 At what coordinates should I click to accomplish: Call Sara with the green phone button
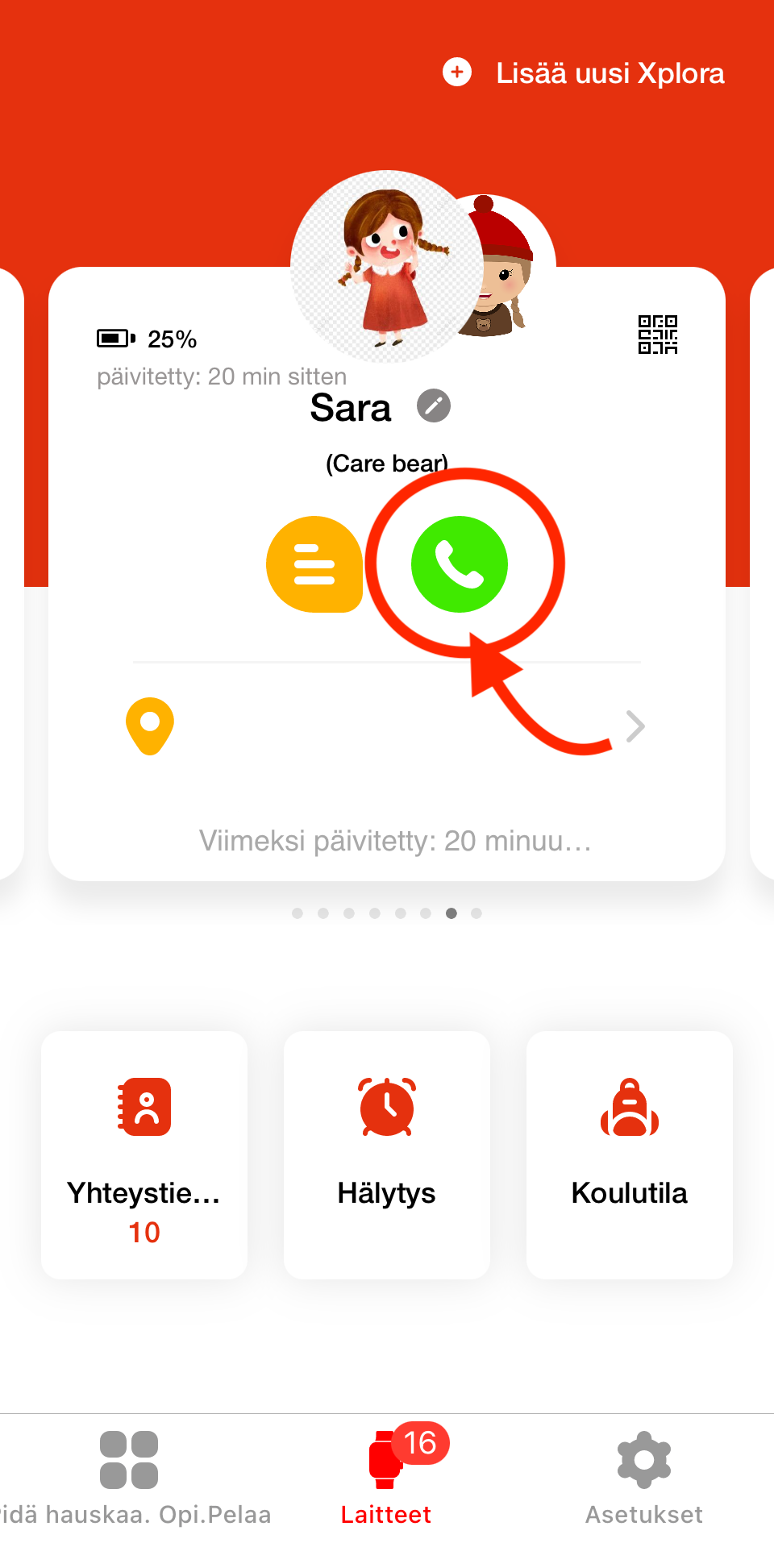(x=459, y=564)
